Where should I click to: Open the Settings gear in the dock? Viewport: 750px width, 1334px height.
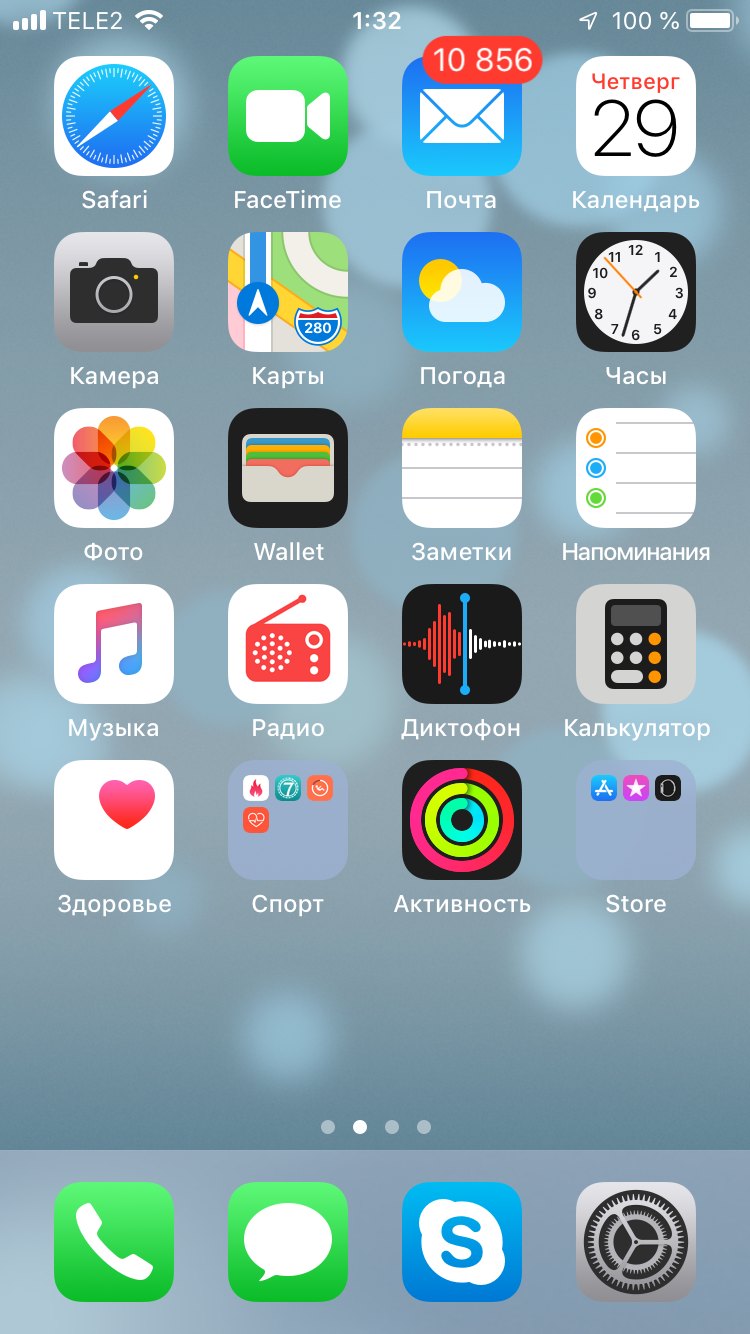tap(636, 1242)
